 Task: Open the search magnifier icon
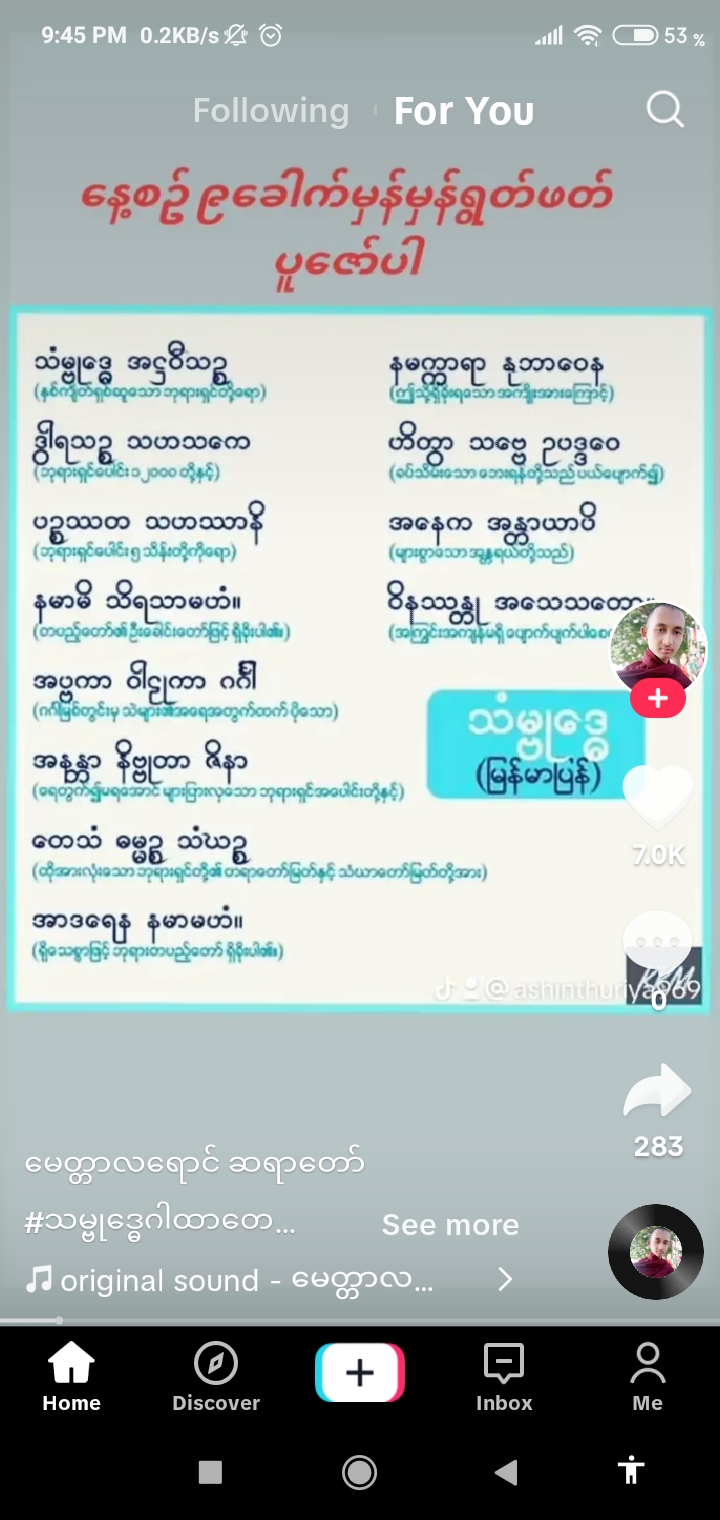tap(665, 109)
